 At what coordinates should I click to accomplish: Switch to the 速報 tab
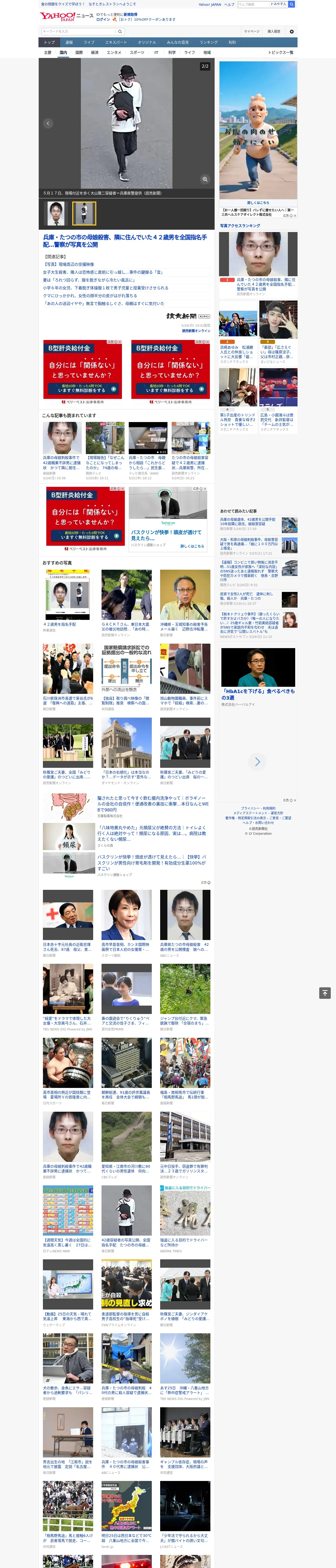click(69, 43)
